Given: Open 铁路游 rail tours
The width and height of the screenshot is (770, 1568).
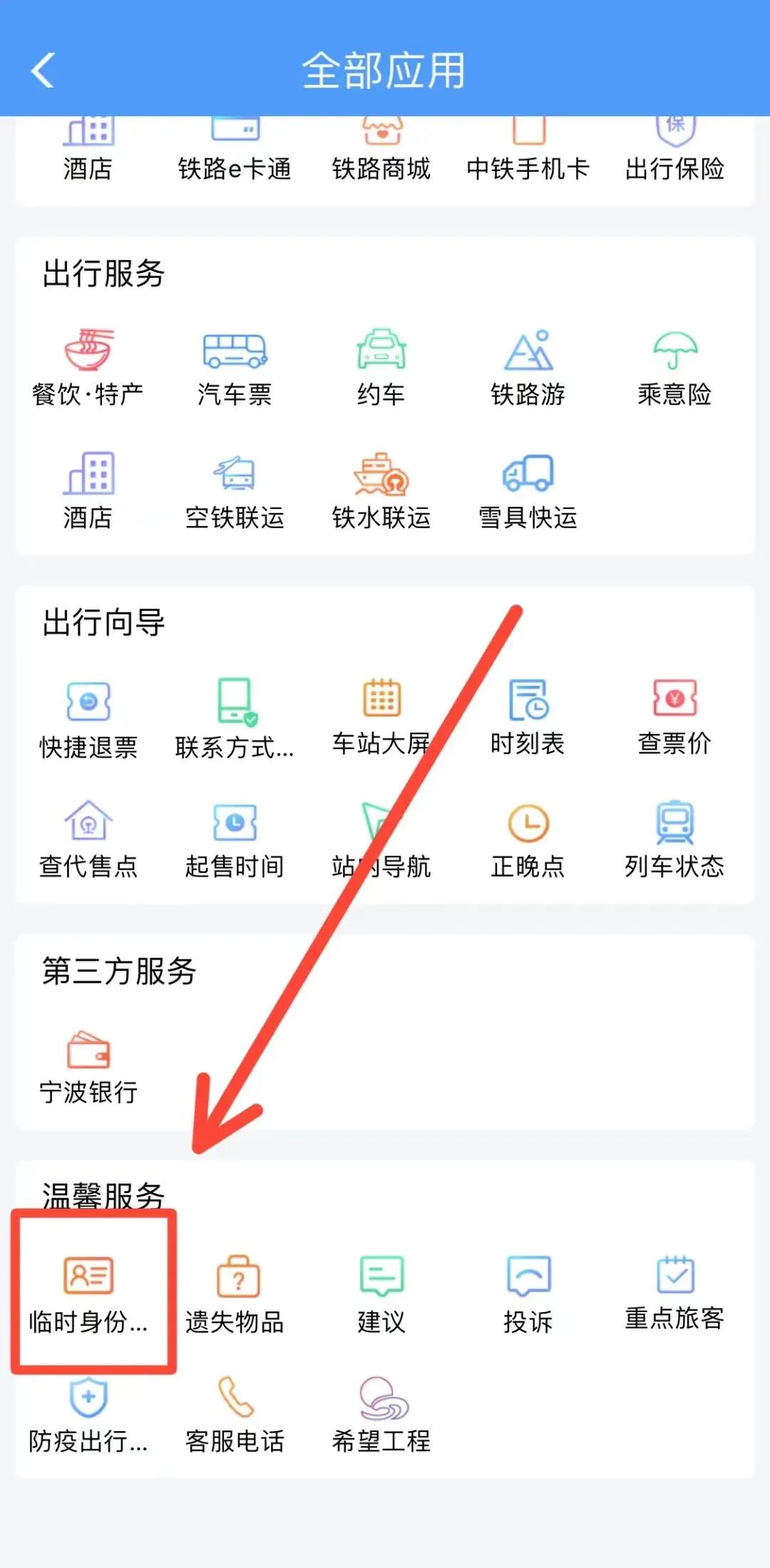Looking at the screenshot, I should click(528, 366).
